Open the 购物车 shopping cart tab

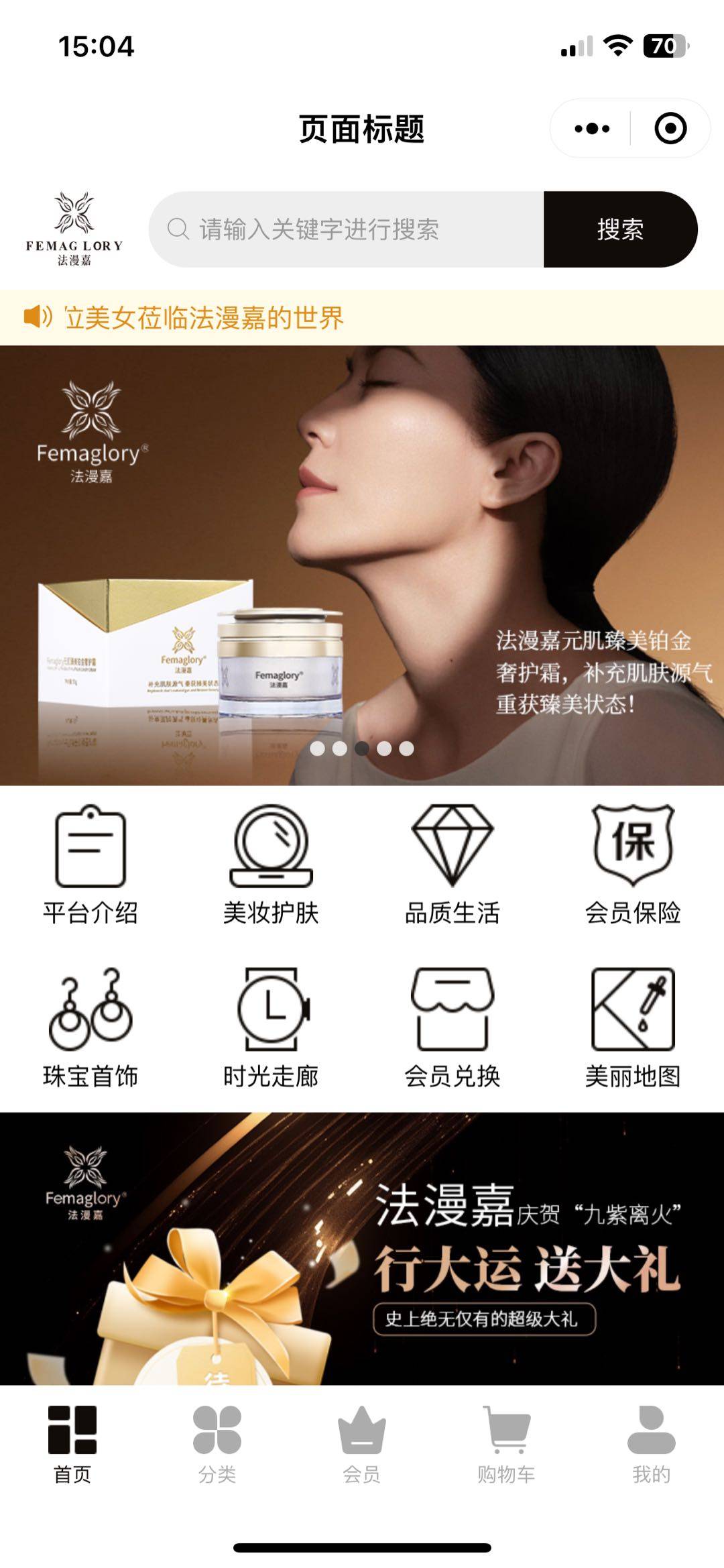tap(507, 1443)
